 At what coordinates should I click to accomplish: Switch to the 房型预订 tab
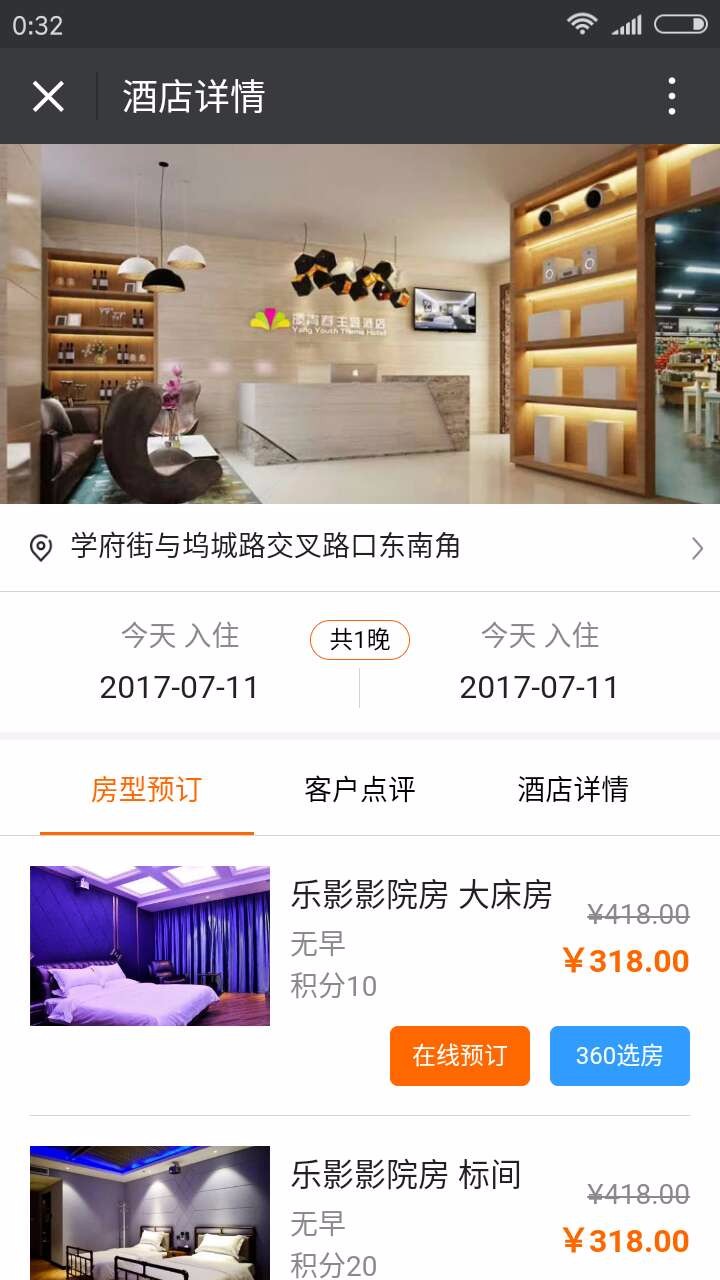147,790
